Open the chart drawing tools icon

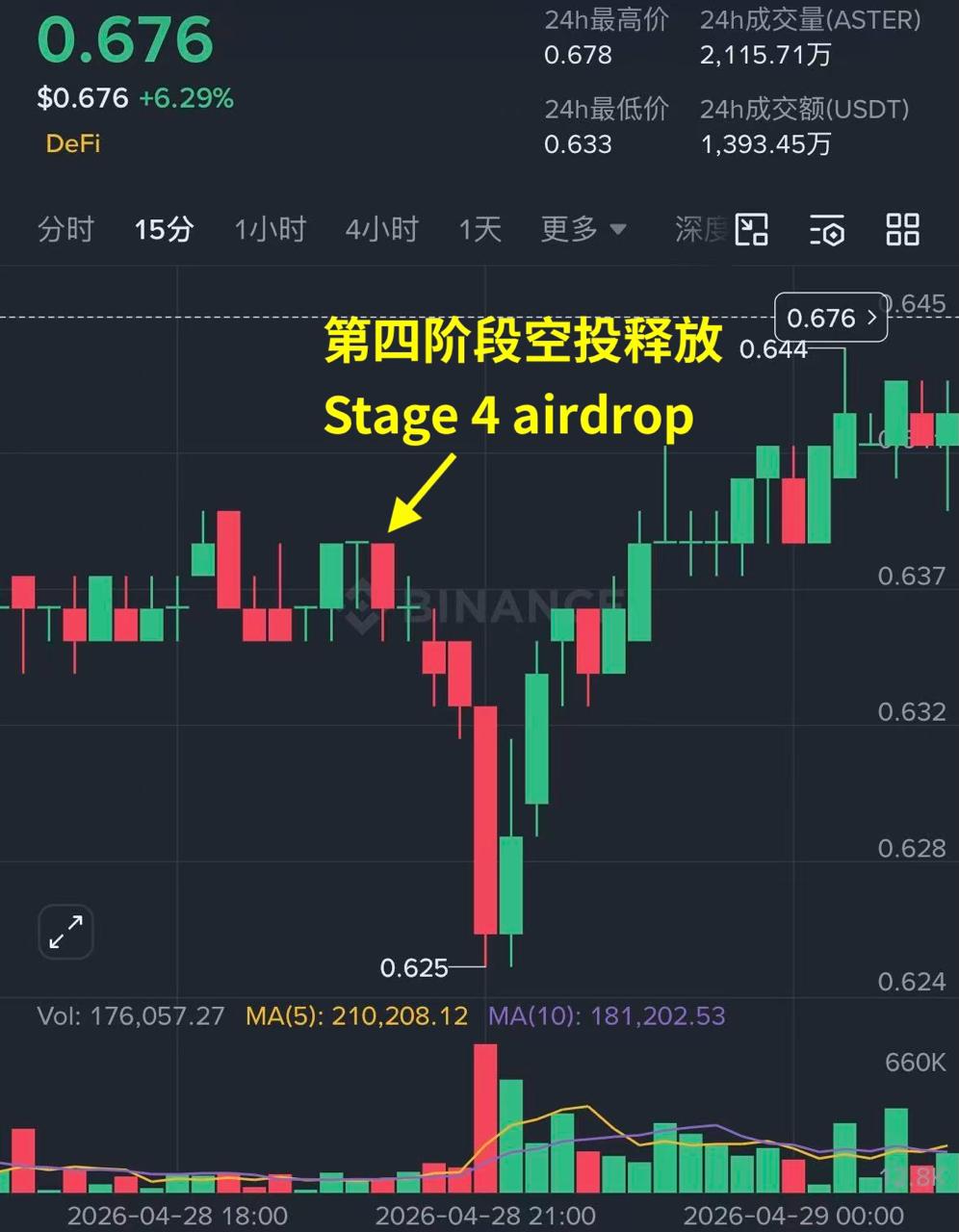(752, 230)
